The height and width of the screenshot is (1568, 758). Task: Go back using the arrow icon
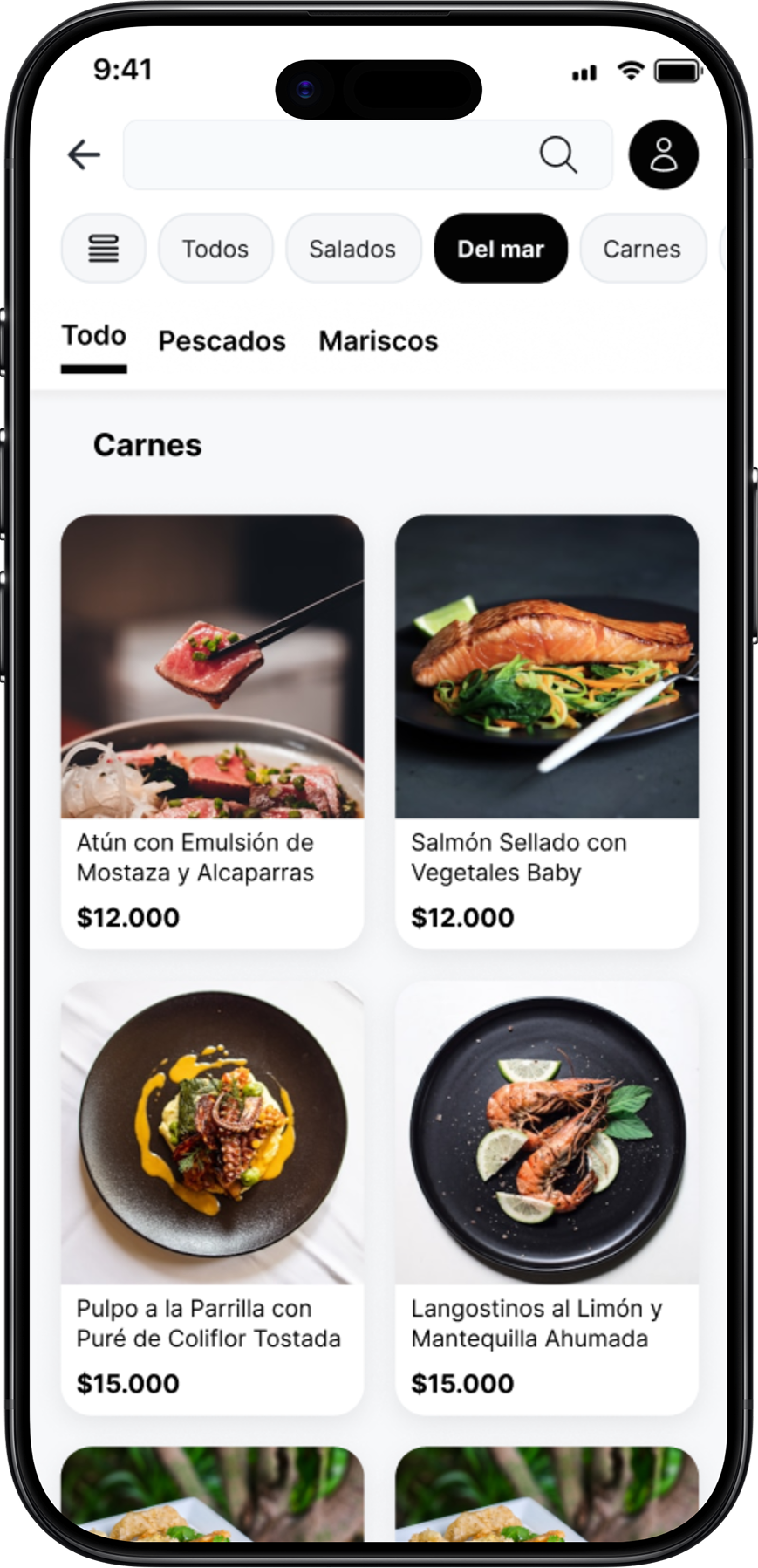pos(84,155)
